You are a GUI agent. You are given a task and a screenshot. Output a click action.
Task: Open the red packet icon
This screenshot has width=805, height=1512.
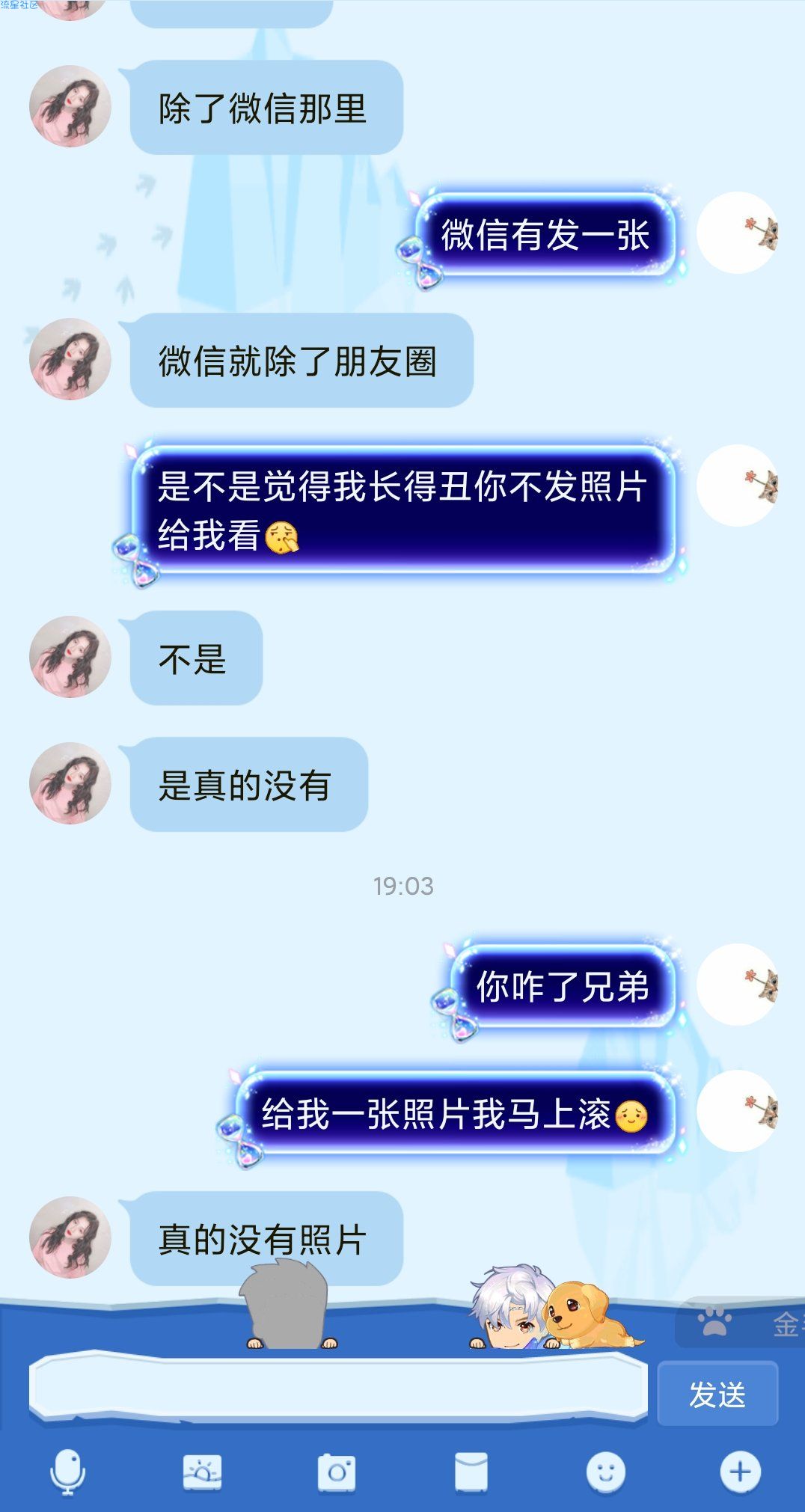471,1472
